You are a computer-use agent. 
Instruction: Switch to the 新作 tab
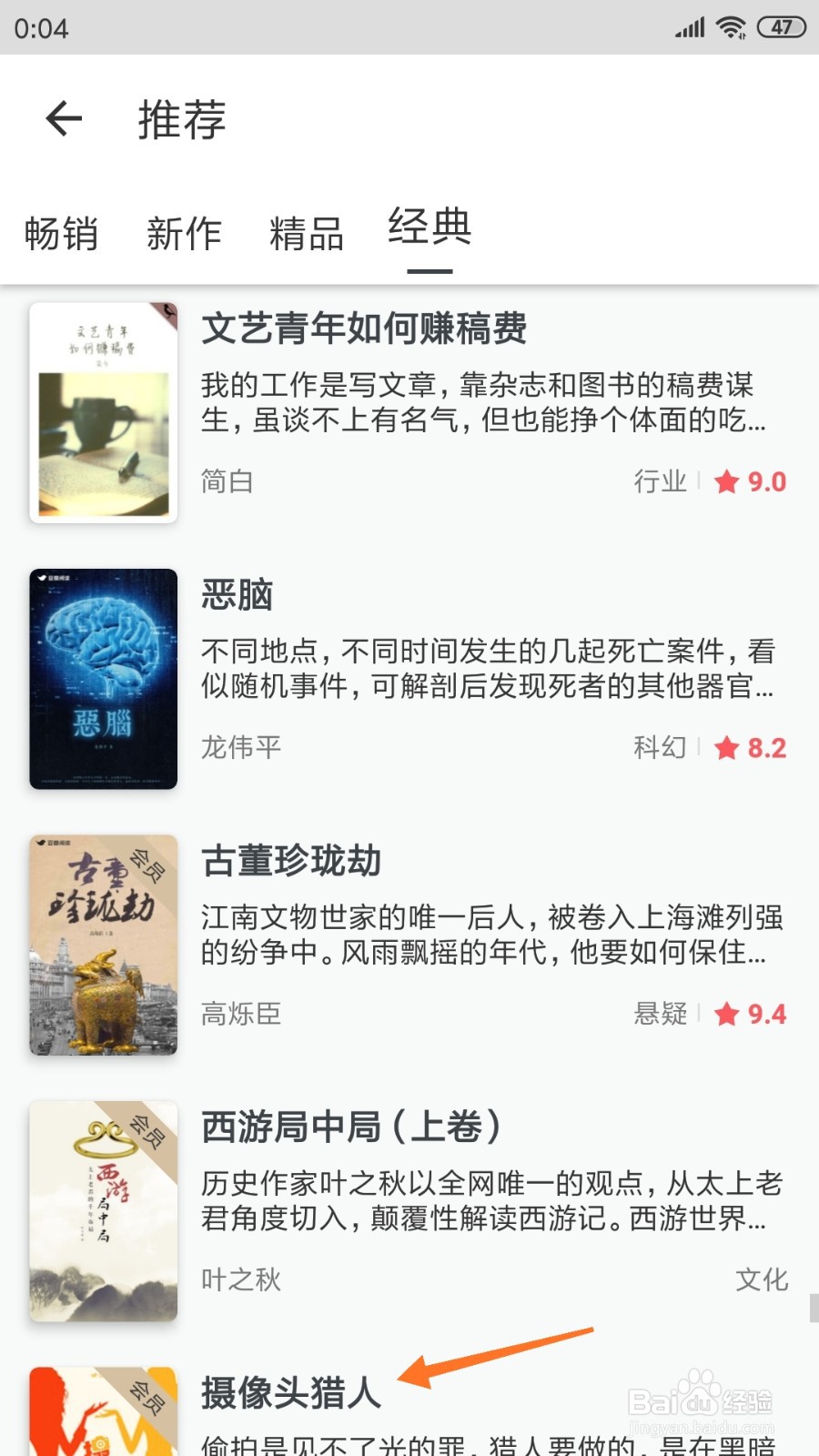click(184, 234)
